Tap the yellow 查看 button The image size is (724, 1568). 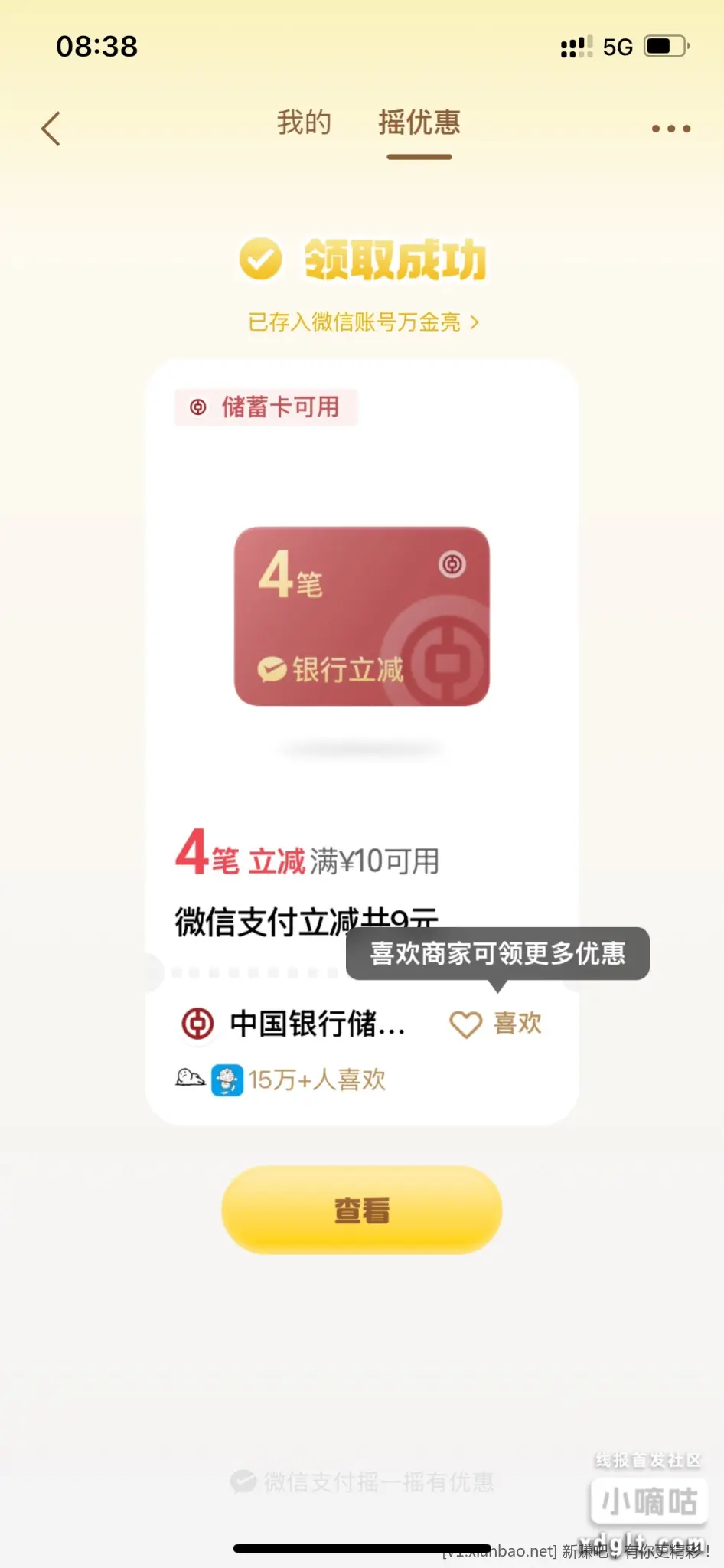[361, 1210]
